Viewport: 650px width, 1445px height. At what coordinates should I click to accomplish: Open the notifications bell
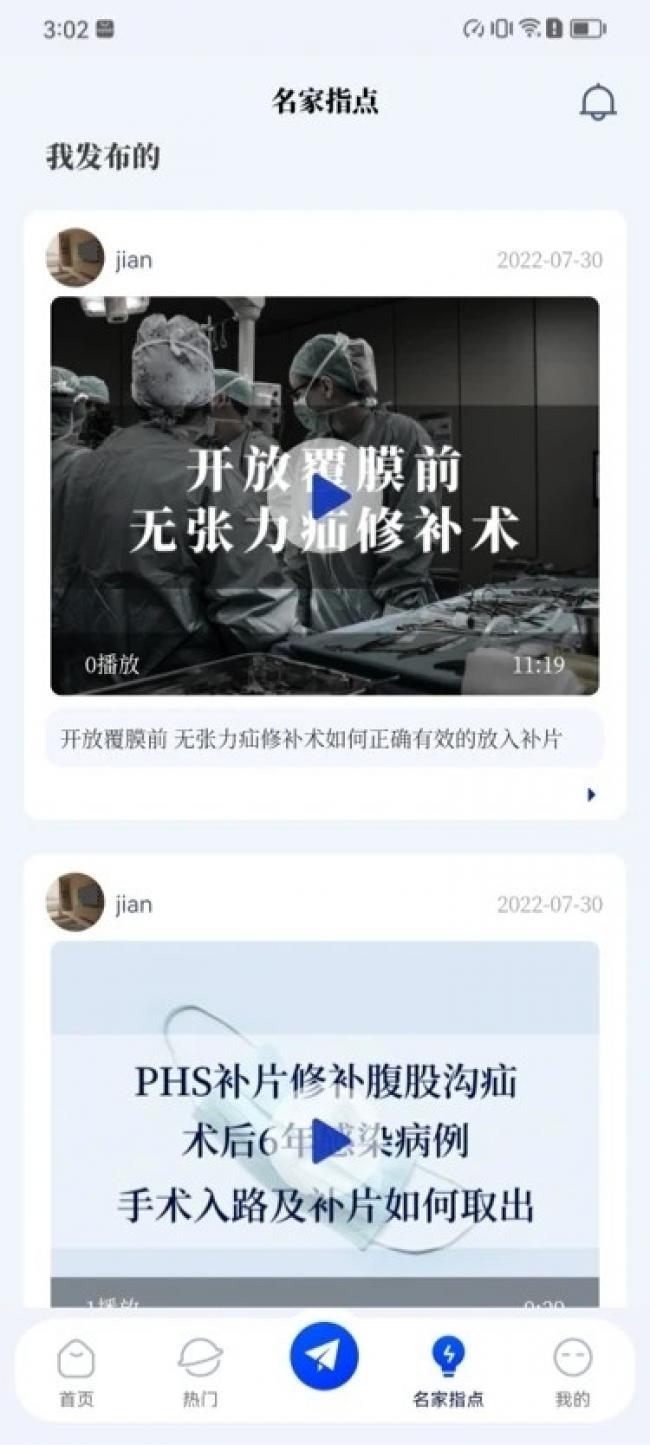pyautogui.click(x=598, y=102)
